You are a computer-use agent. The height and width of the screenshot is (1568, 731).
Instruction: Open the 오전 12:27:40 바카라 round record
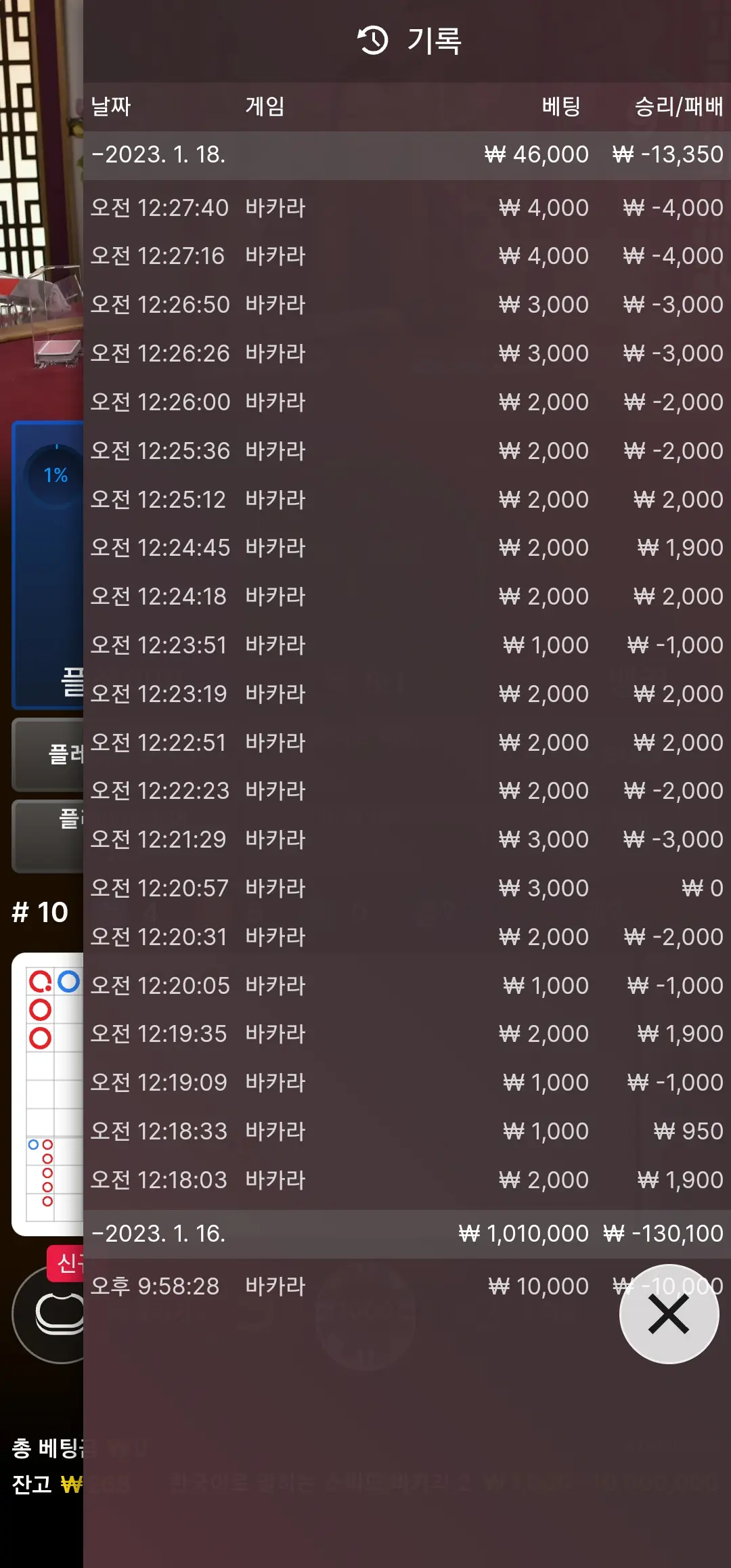point(407,208)
